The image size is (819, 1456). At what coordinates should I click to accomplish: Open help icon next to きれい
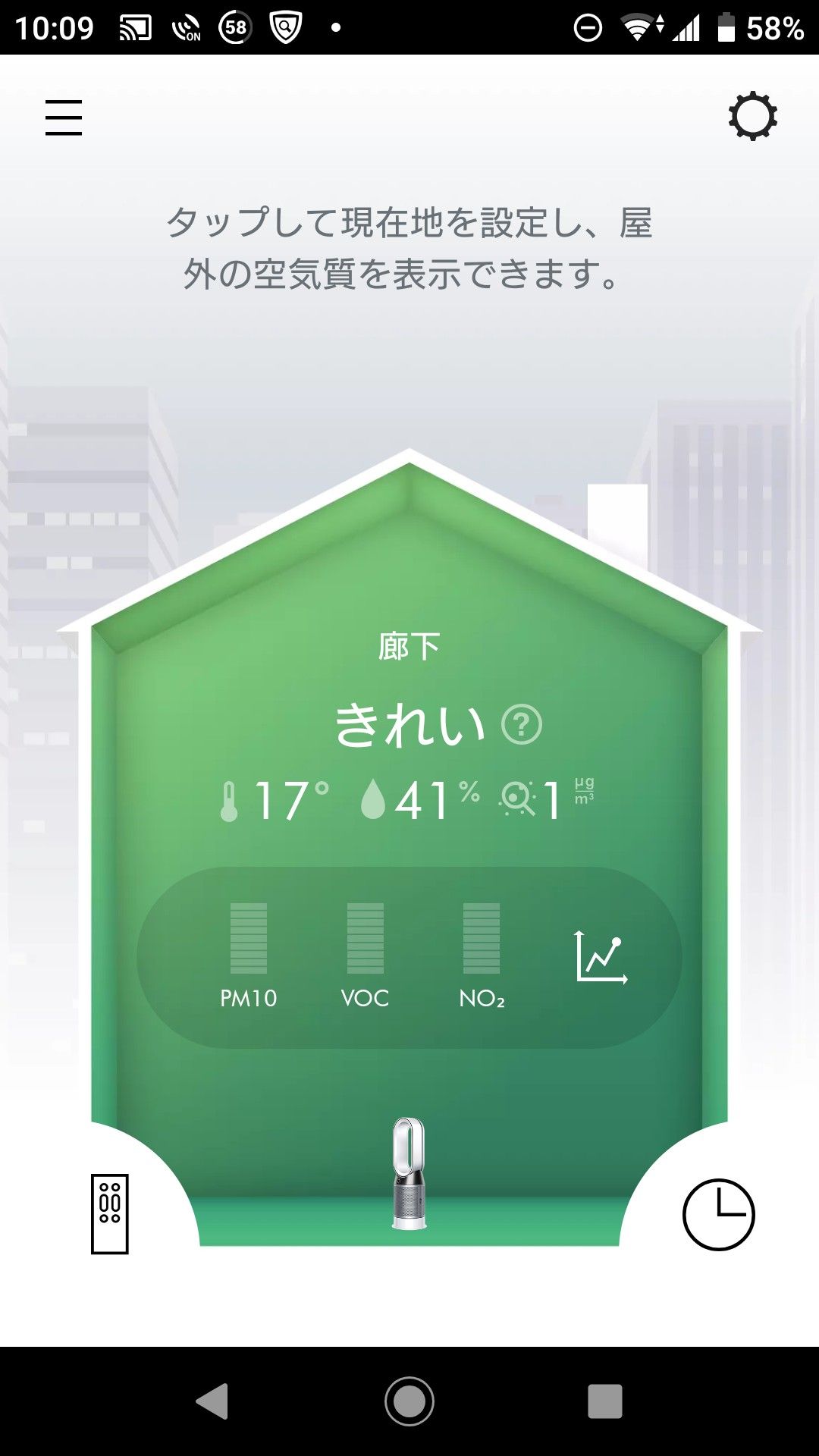(x=522, y=724)
